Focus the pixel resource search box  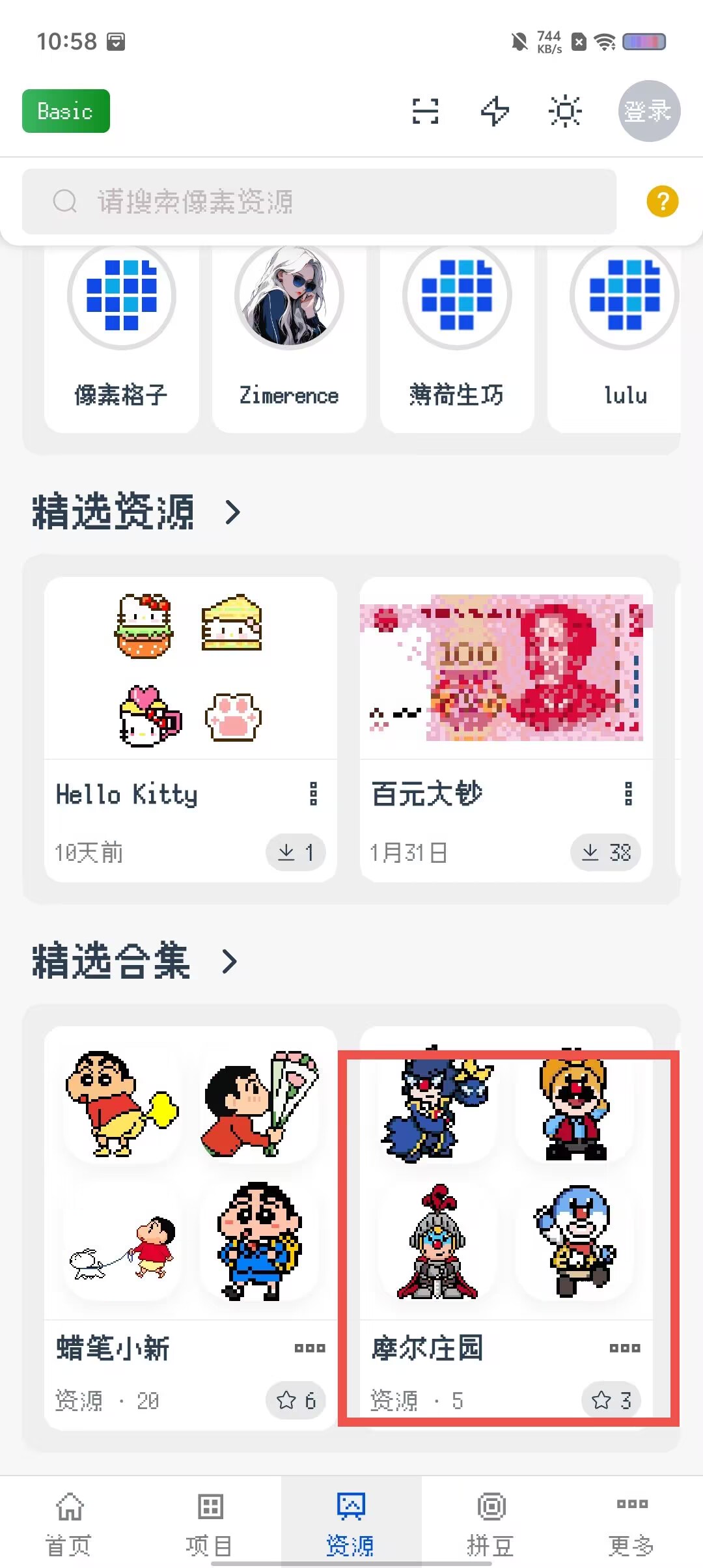click(x=319, y=201)
